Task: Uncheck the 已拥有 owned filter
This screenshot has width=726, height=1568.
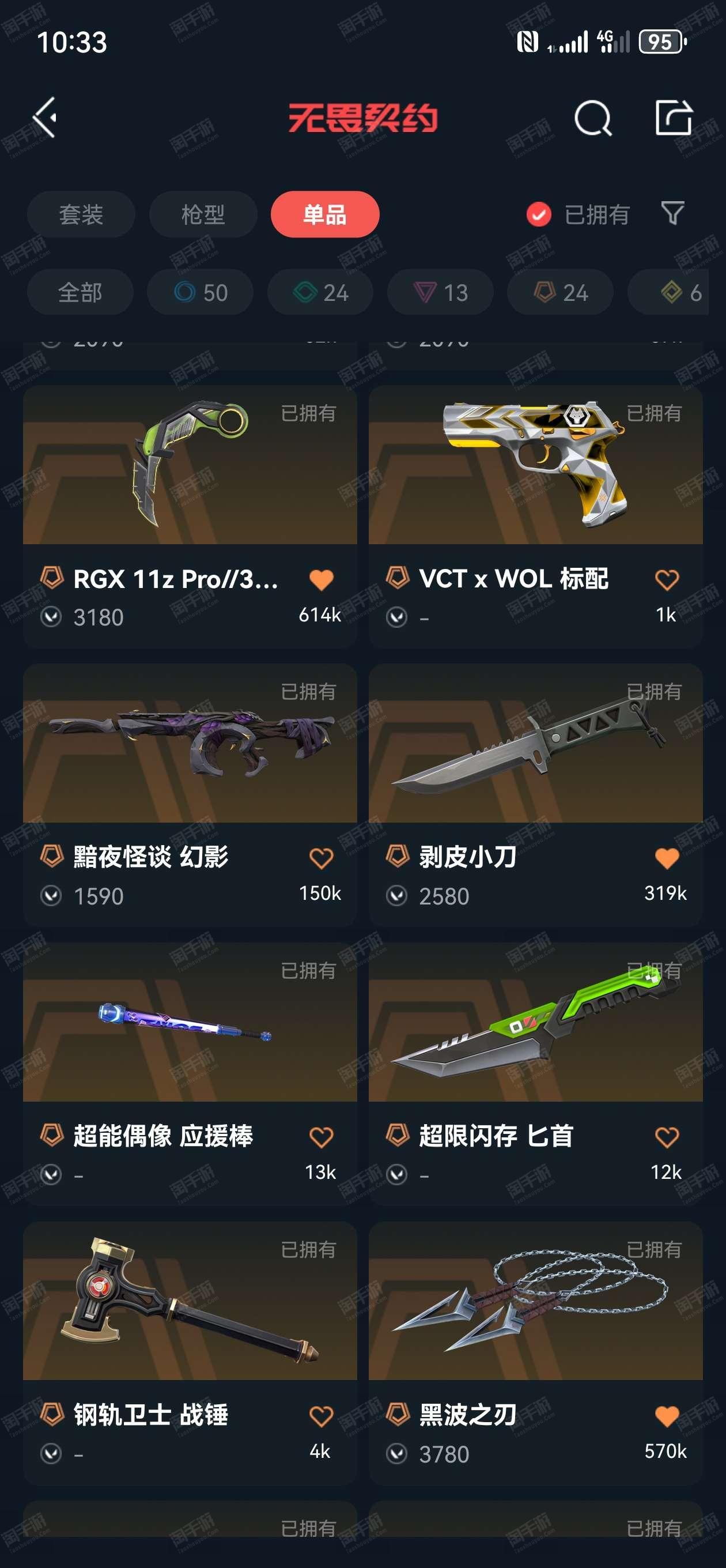Action: [578, 214]
